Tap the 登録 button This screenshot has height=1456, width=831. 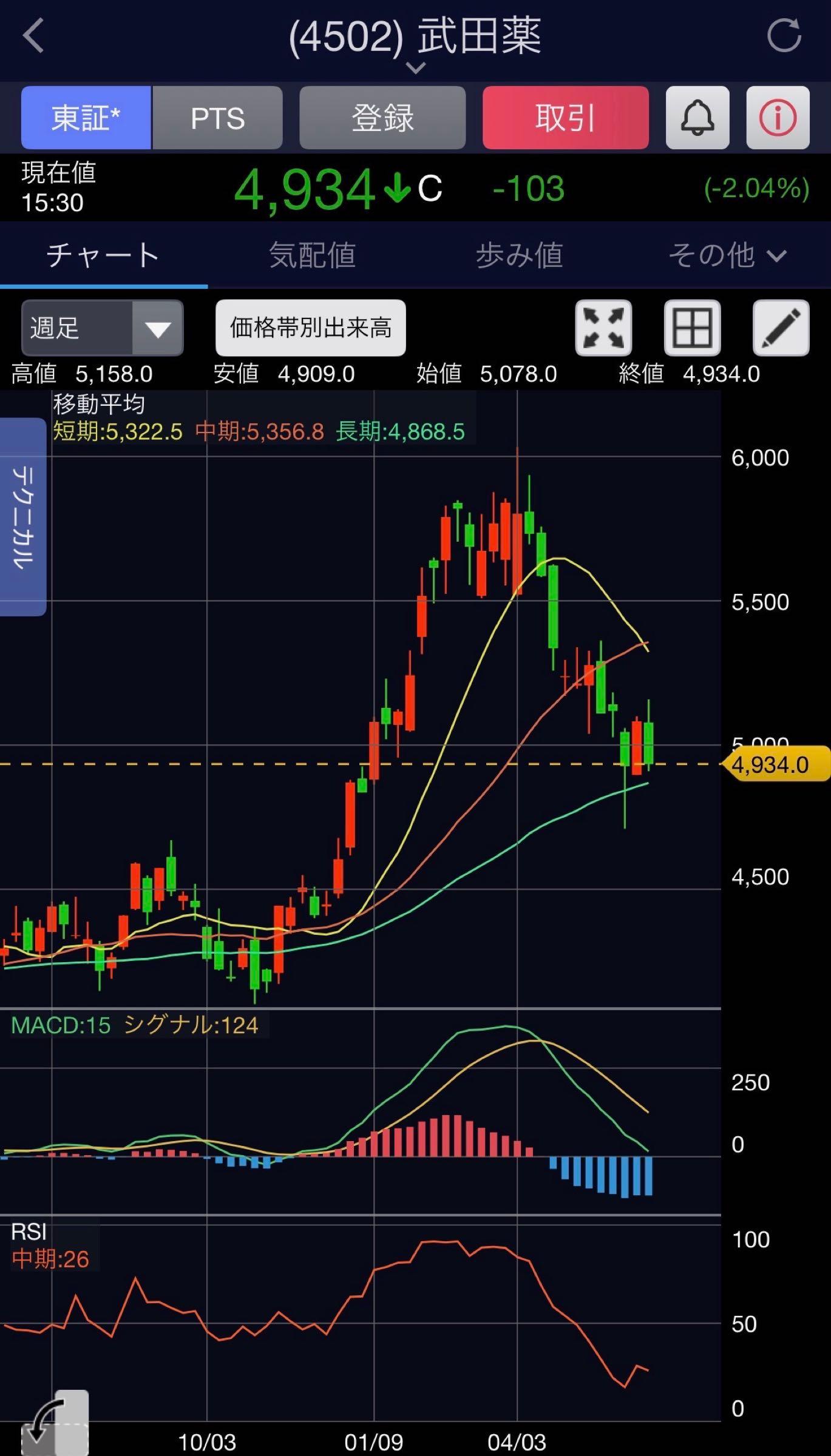(x=382, y=118)
